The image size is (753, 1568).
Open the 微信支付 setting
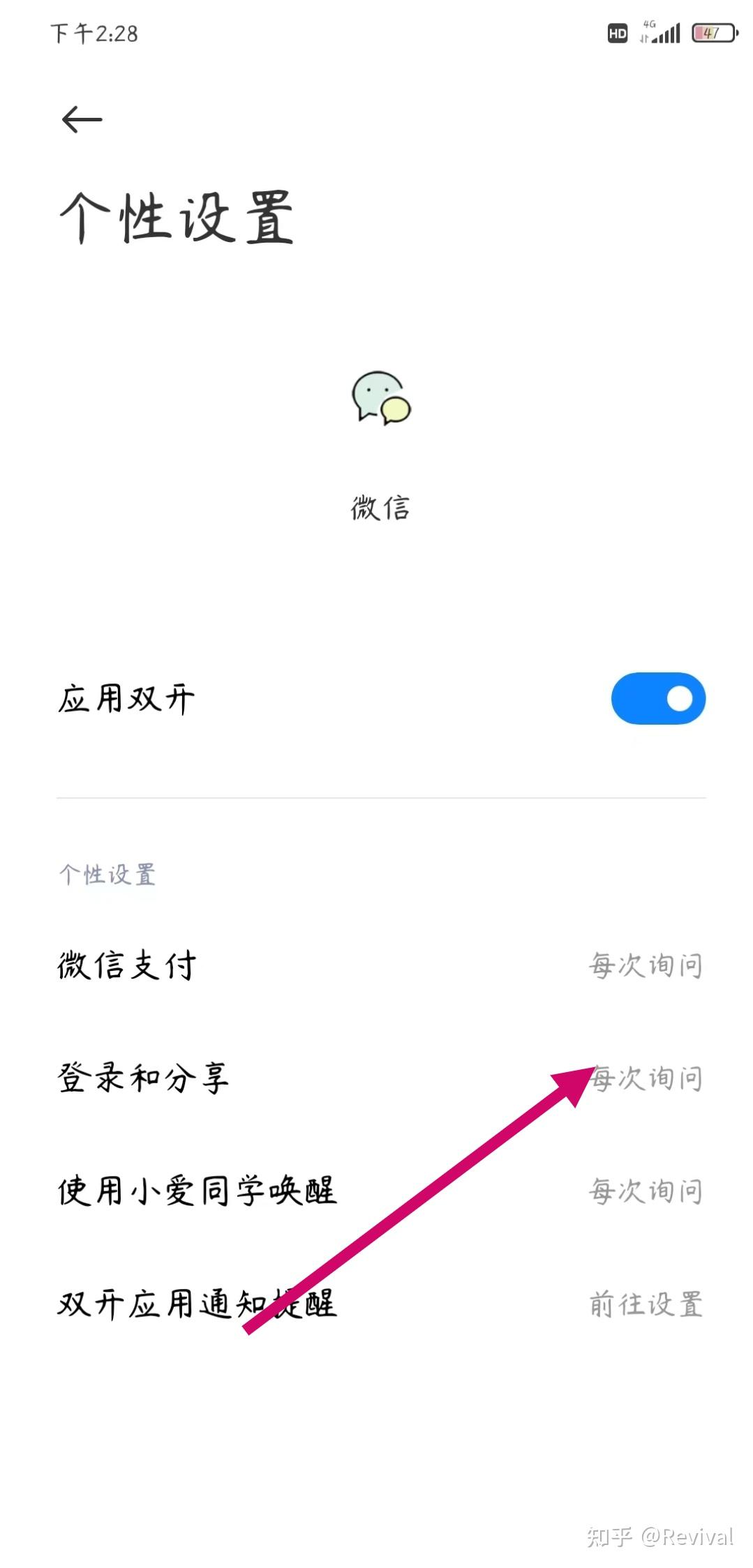pyautogui.click(x=380, y=965)
